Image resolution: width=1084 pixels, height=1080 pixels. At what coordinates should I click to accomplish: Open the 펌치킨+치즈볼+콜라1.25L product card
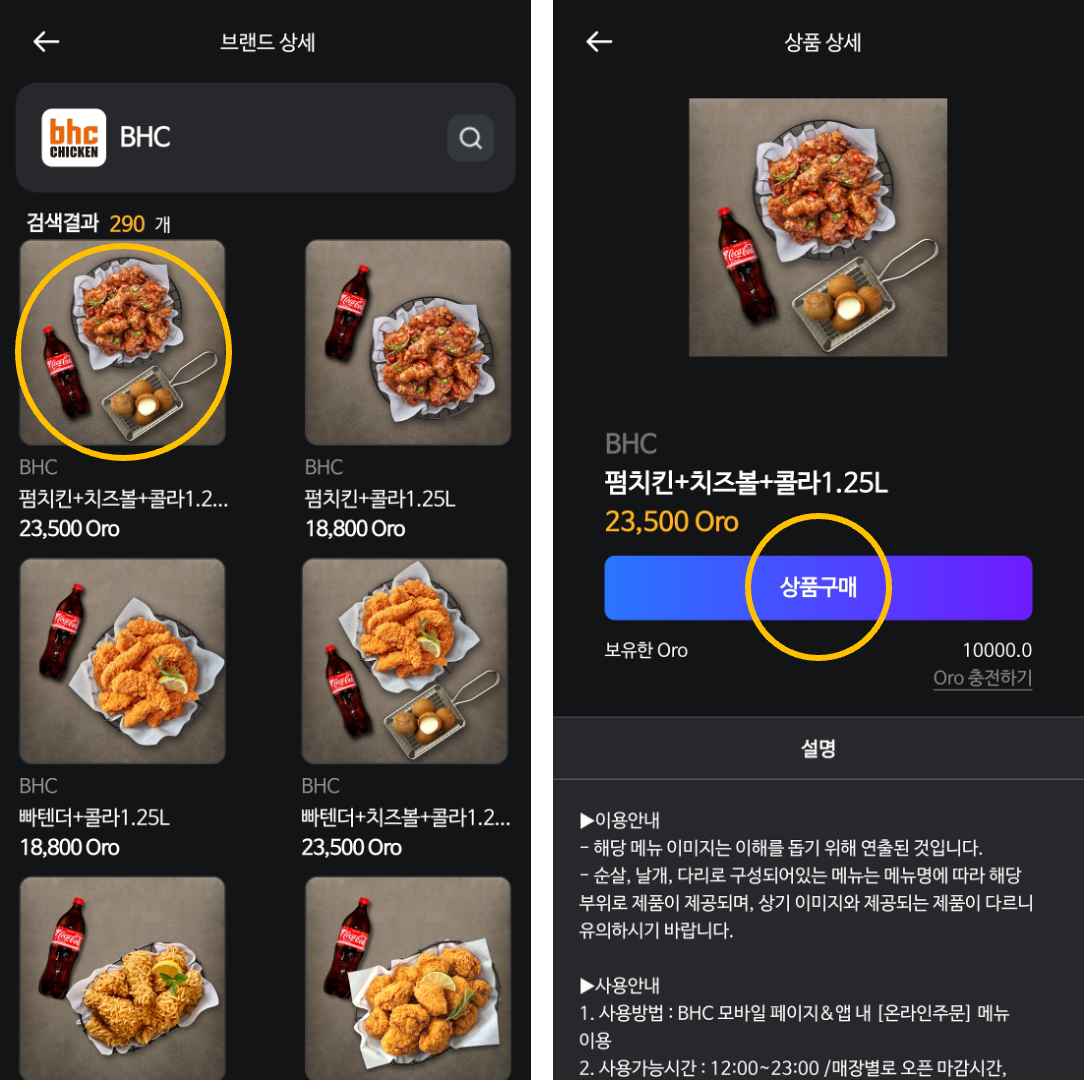pyautogui.click(x=123, y=344)
